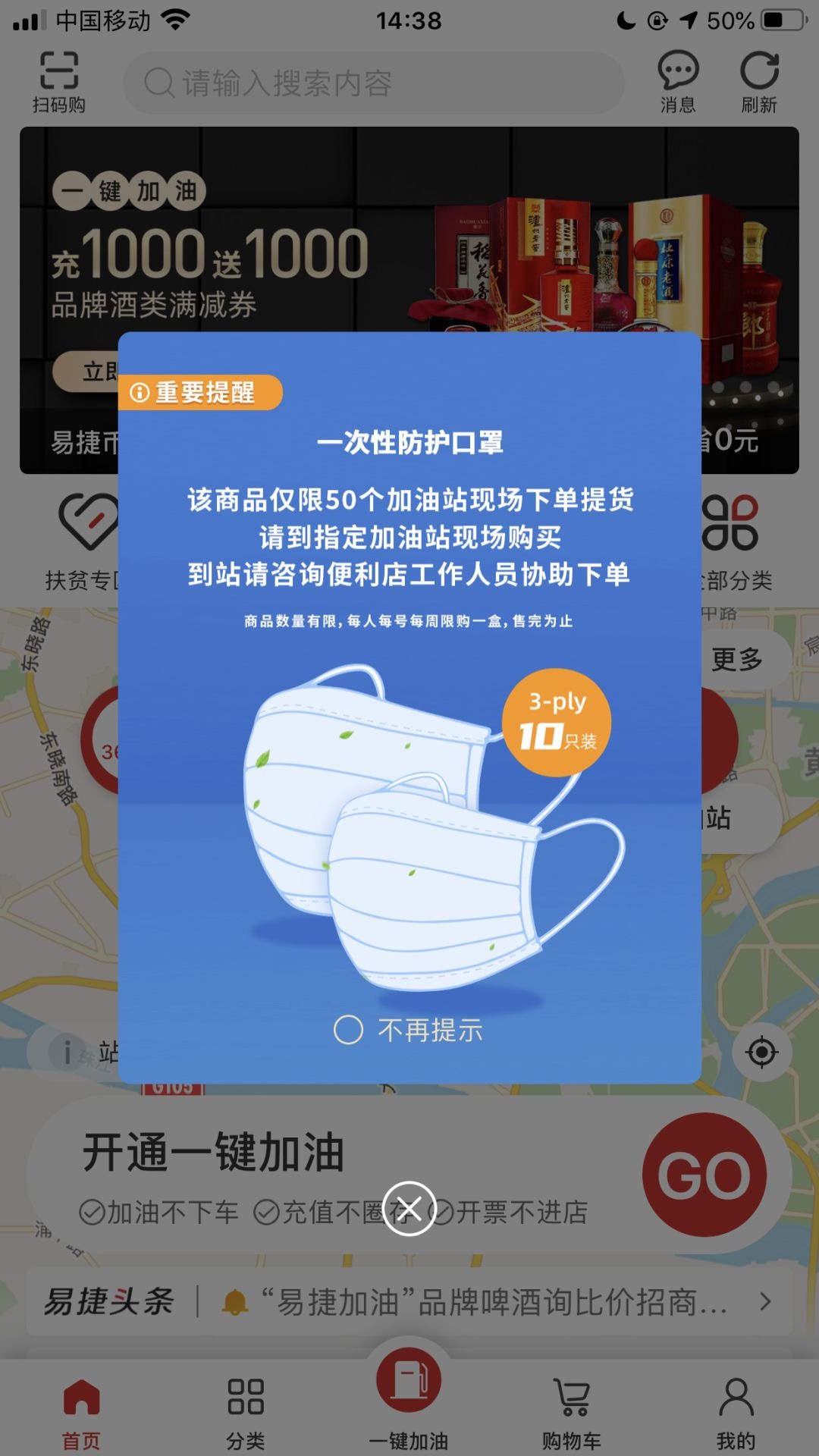The width and height of the screenshot is (819, 1456).
Task: Select the 首页 tab
Action: [x=81, y=1412]
